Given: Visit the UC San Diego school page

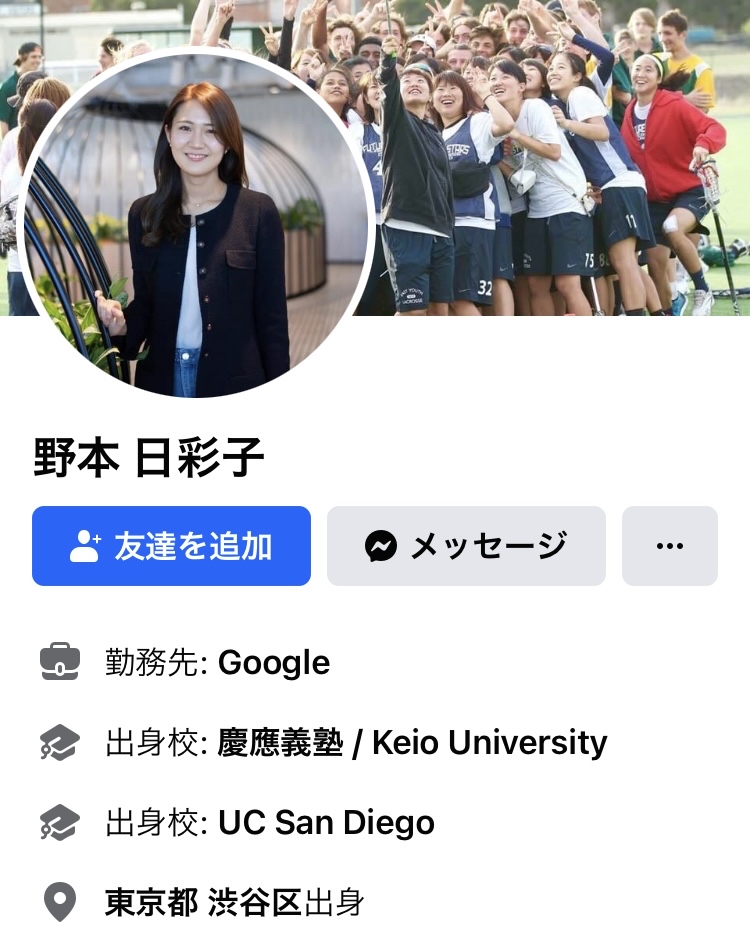Looking at the screenshot, I should pos(326,822).
